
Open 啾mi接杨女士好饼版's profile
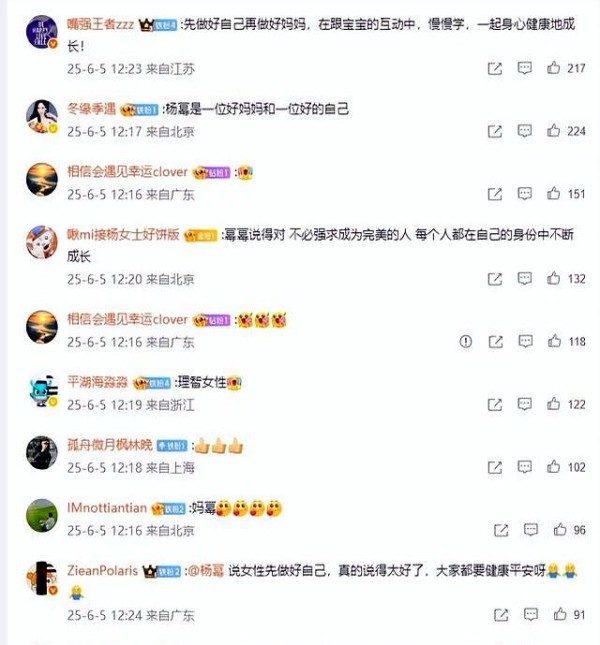[123, 235]
